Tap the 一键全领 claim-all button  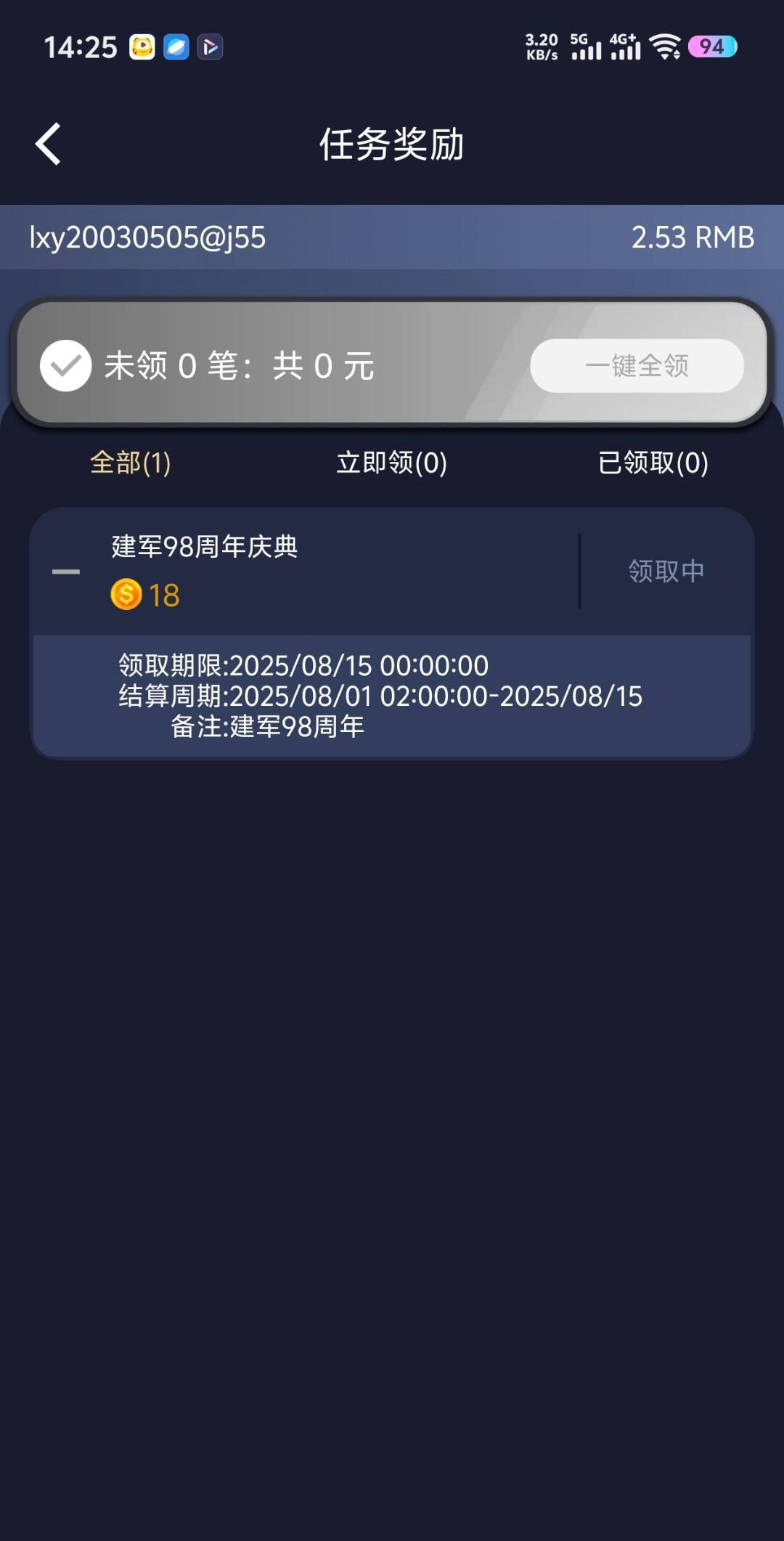pos(637,366)
